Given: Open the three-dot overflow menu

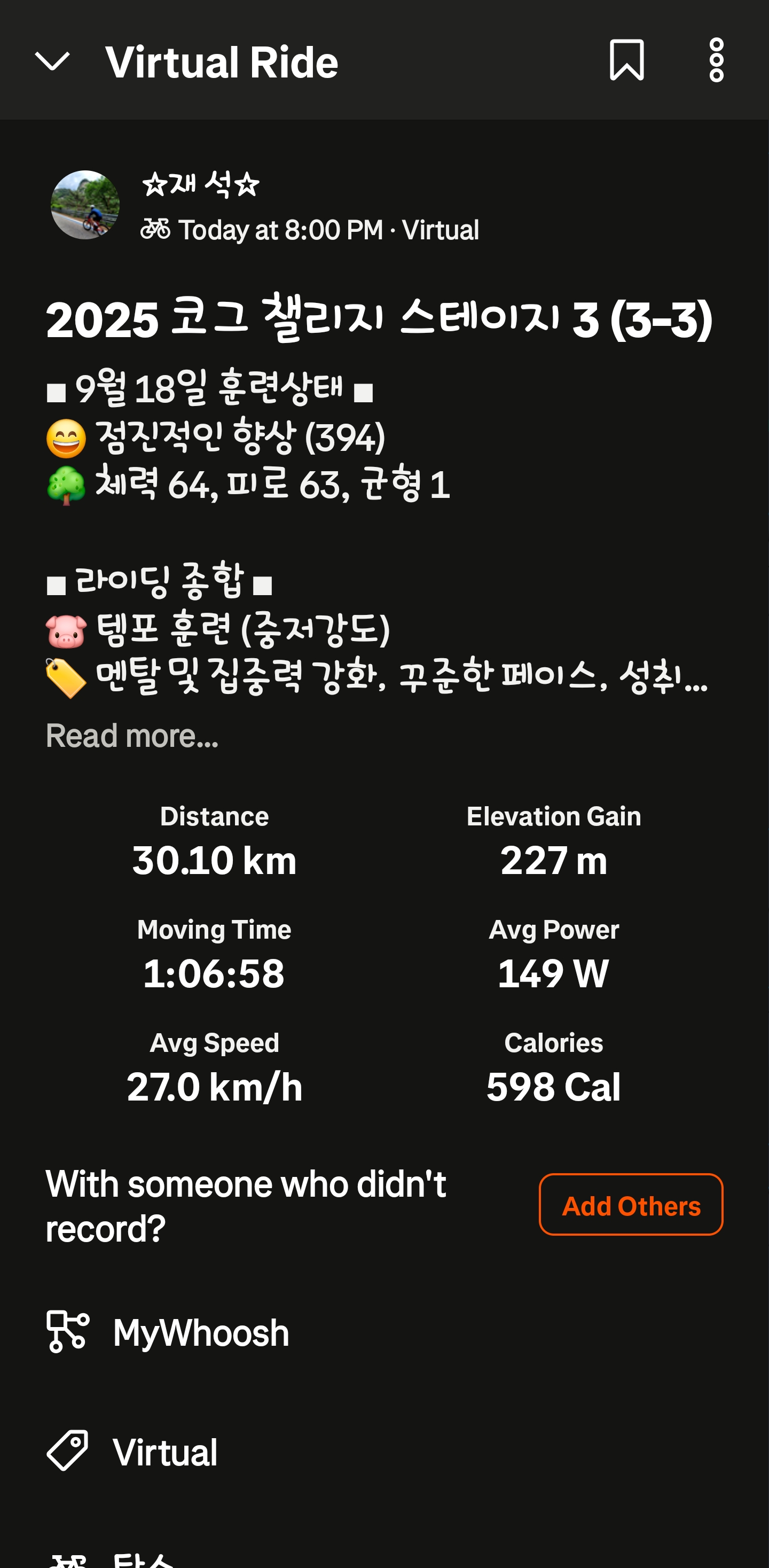Looking at the screenshot, I should (716, 60).
